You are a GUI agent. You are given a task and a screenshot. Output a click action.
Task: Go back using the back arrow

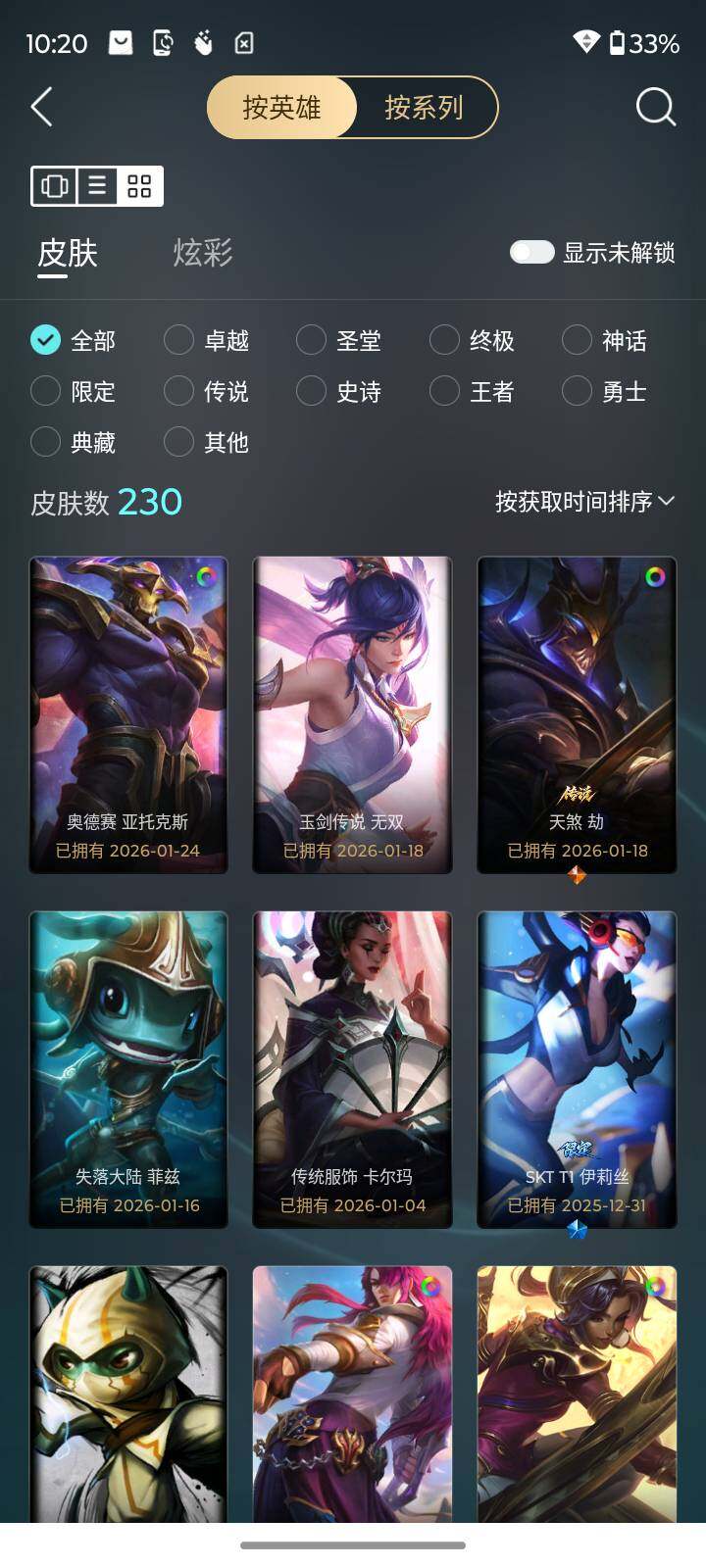coord(42,107)
